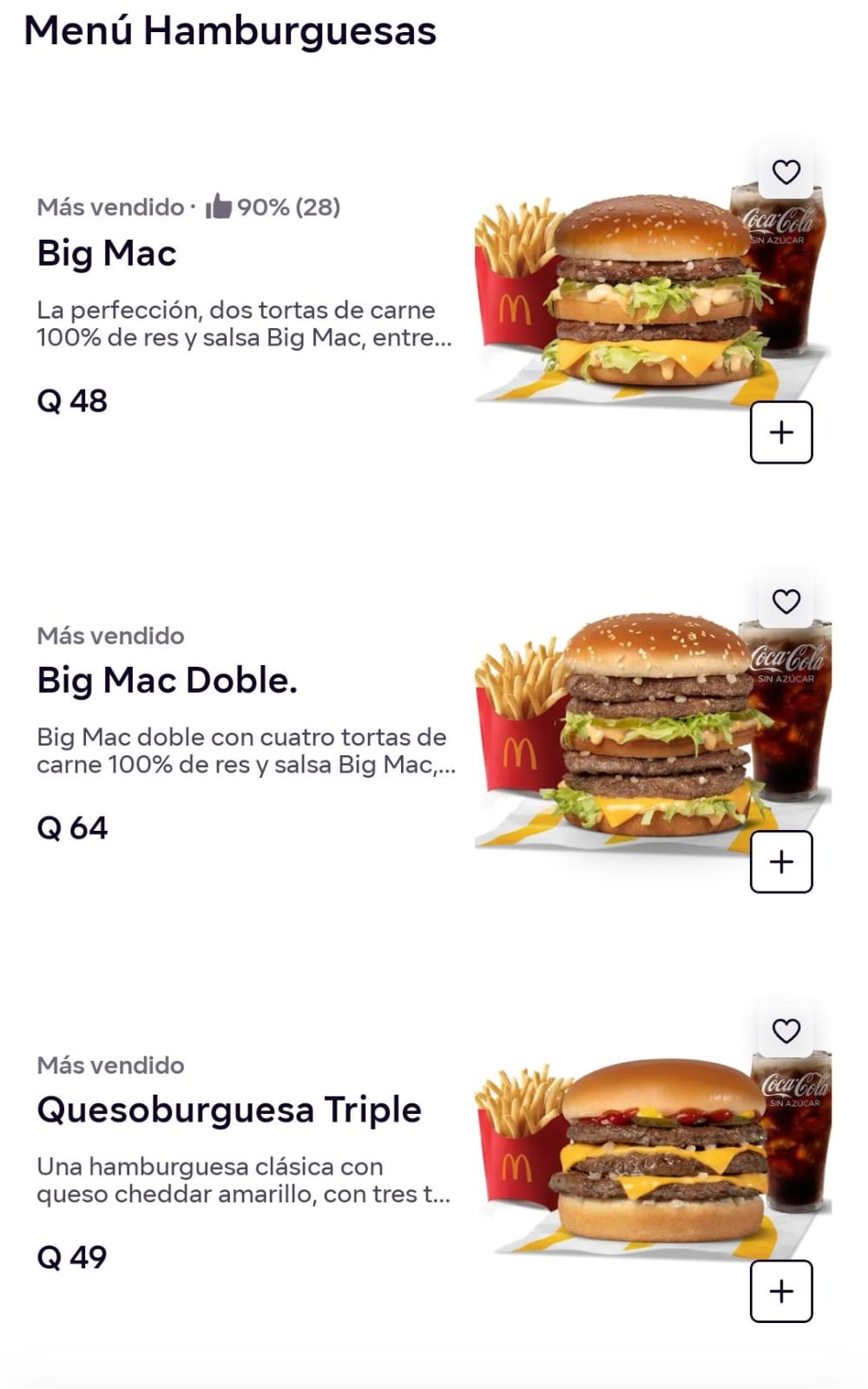868x1389 pixels.
Task: Add Big Mac Doble to the order
Action: [x=781, y=861]
